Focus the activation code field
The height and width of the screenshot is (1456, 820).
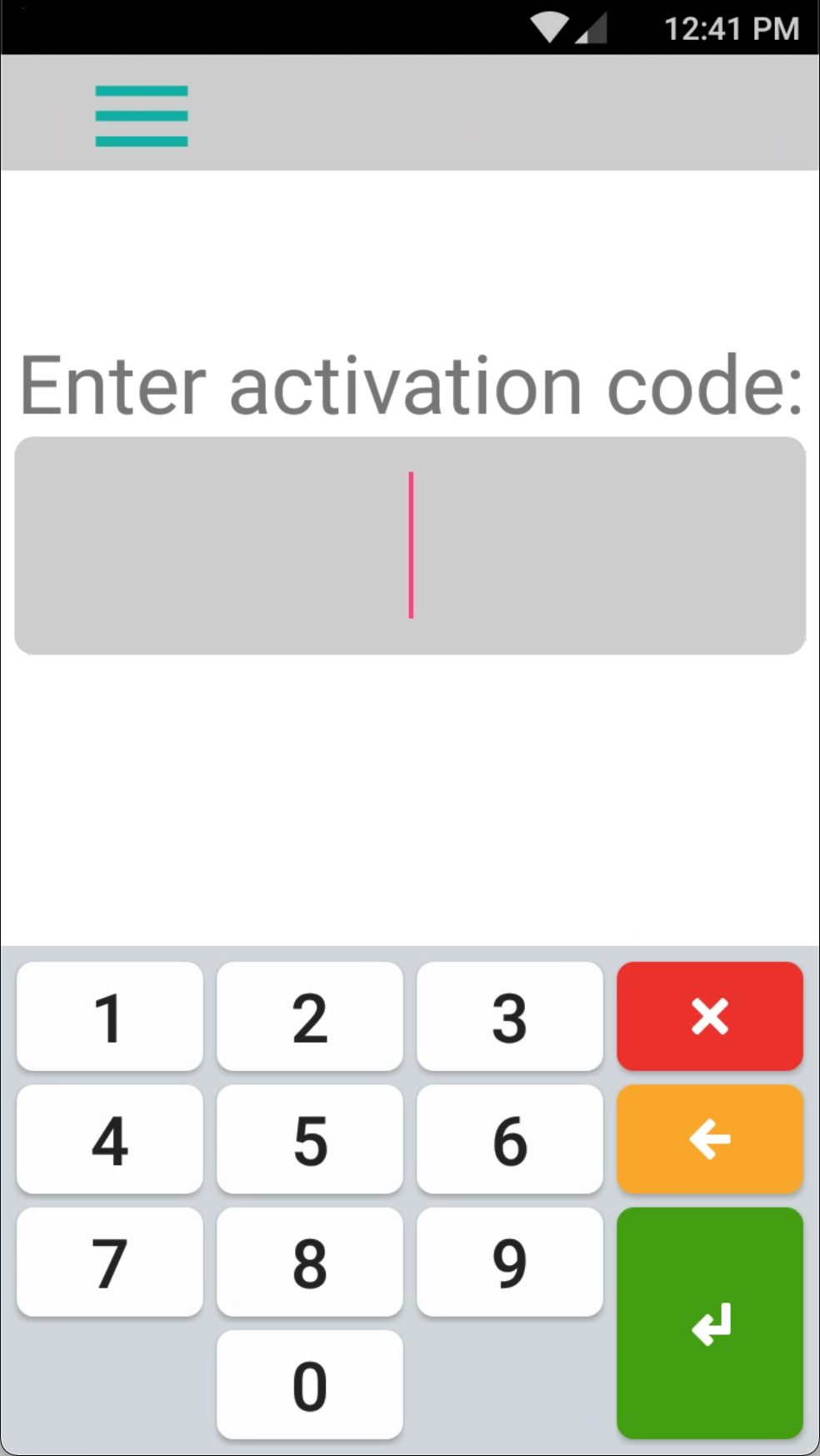click(x=410, y=545)
